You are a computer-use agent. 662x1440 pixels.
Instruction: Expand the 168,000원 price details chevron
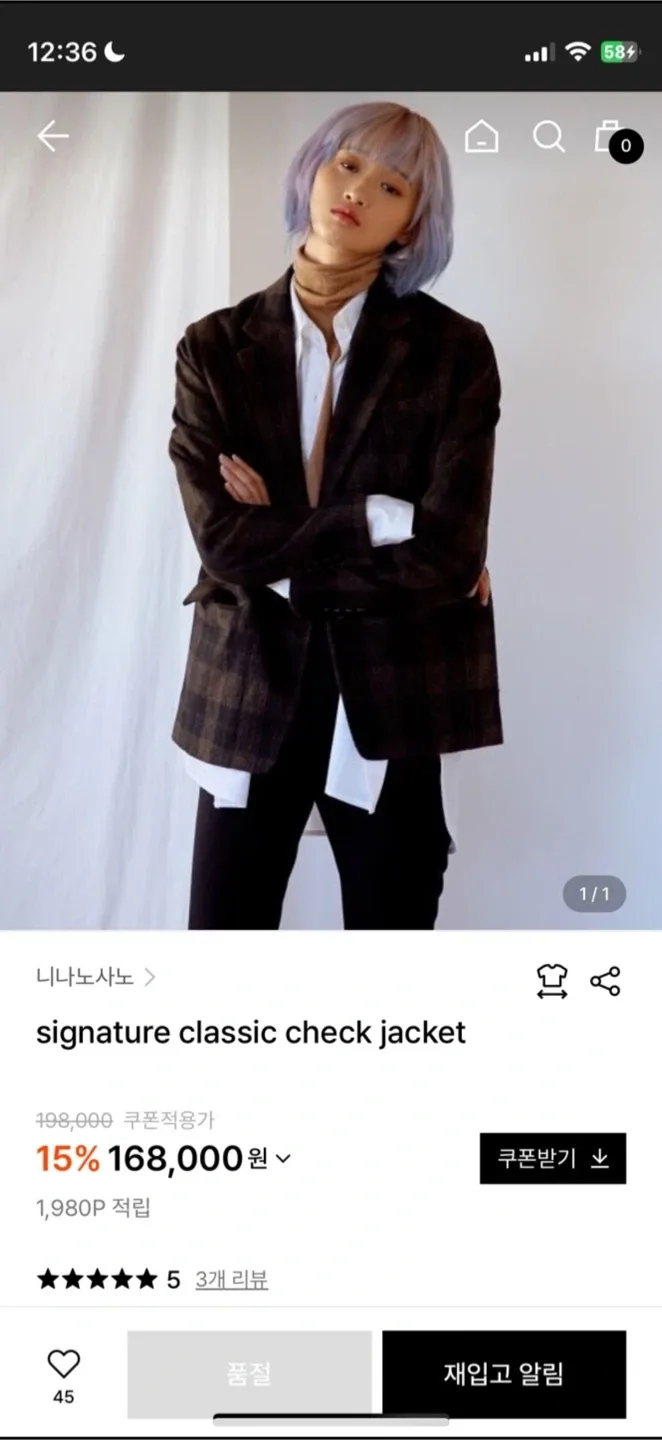(283, 1159)
